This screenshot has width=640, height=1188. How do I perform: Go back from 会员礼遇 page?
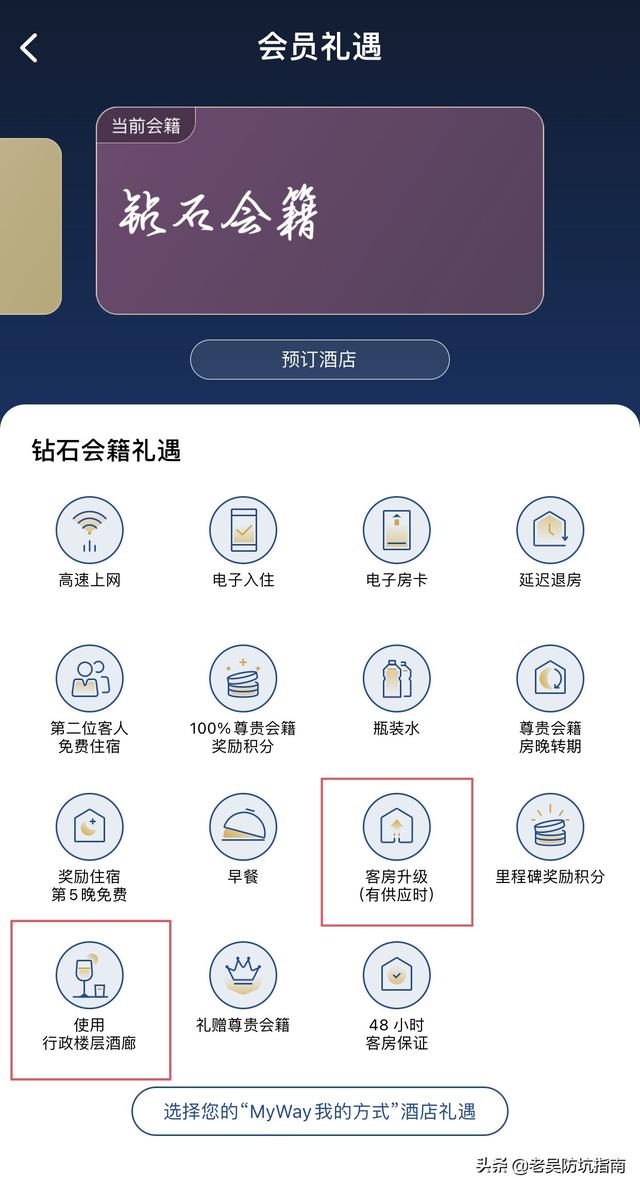29,47
